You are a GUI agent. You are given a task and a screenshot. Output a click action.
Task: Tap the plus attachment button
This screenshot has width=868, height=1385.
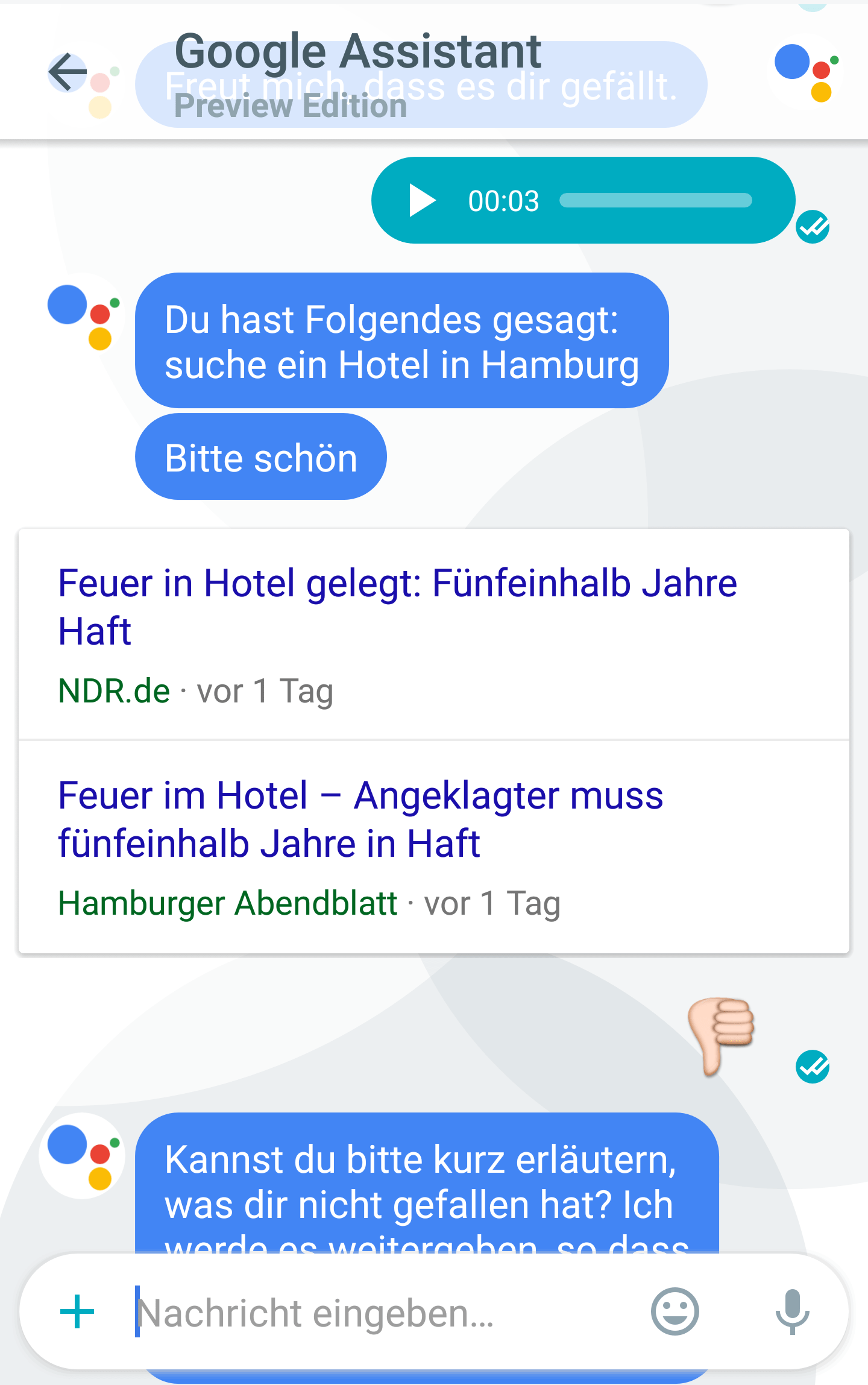(x=77, y=1311)
